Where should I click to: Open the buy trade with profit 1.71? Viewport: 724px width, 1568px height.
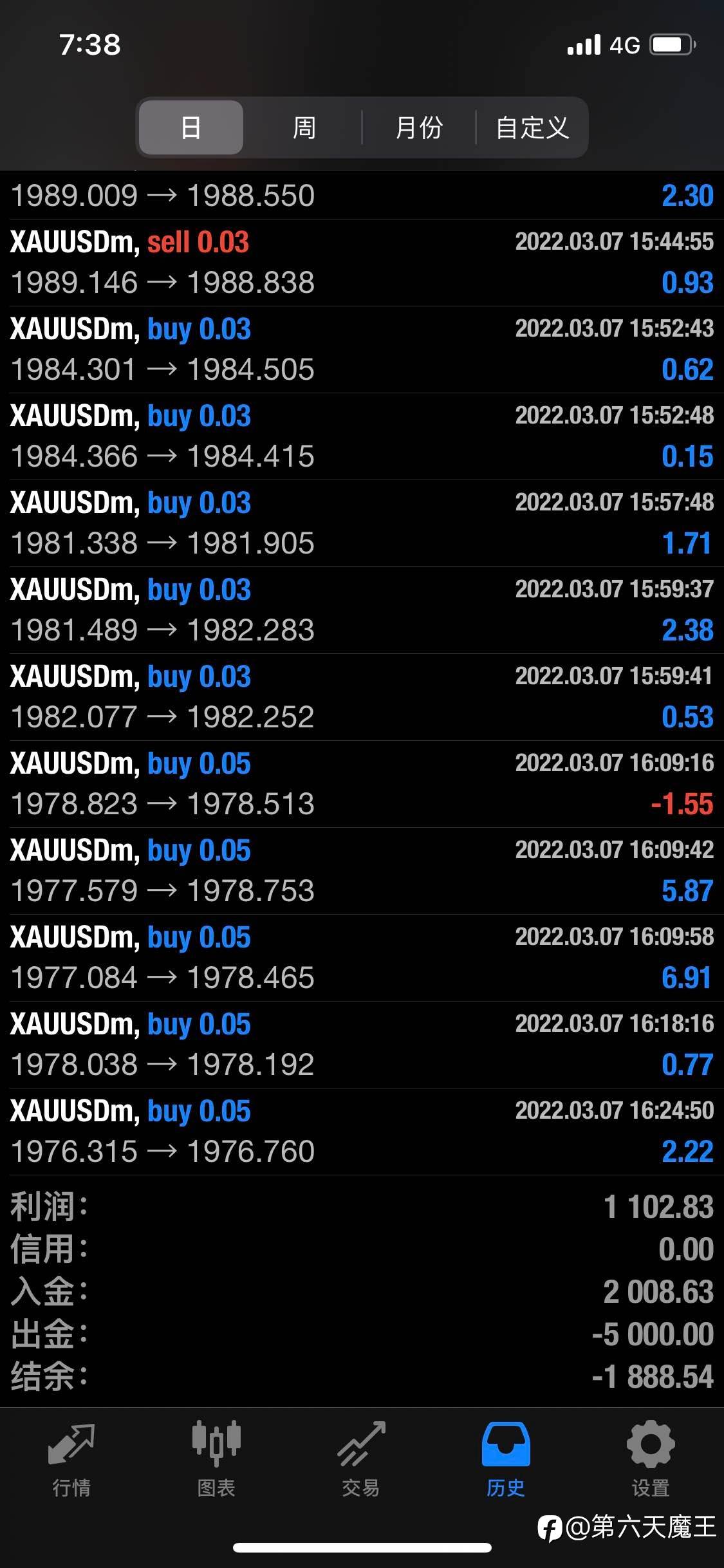362,523
